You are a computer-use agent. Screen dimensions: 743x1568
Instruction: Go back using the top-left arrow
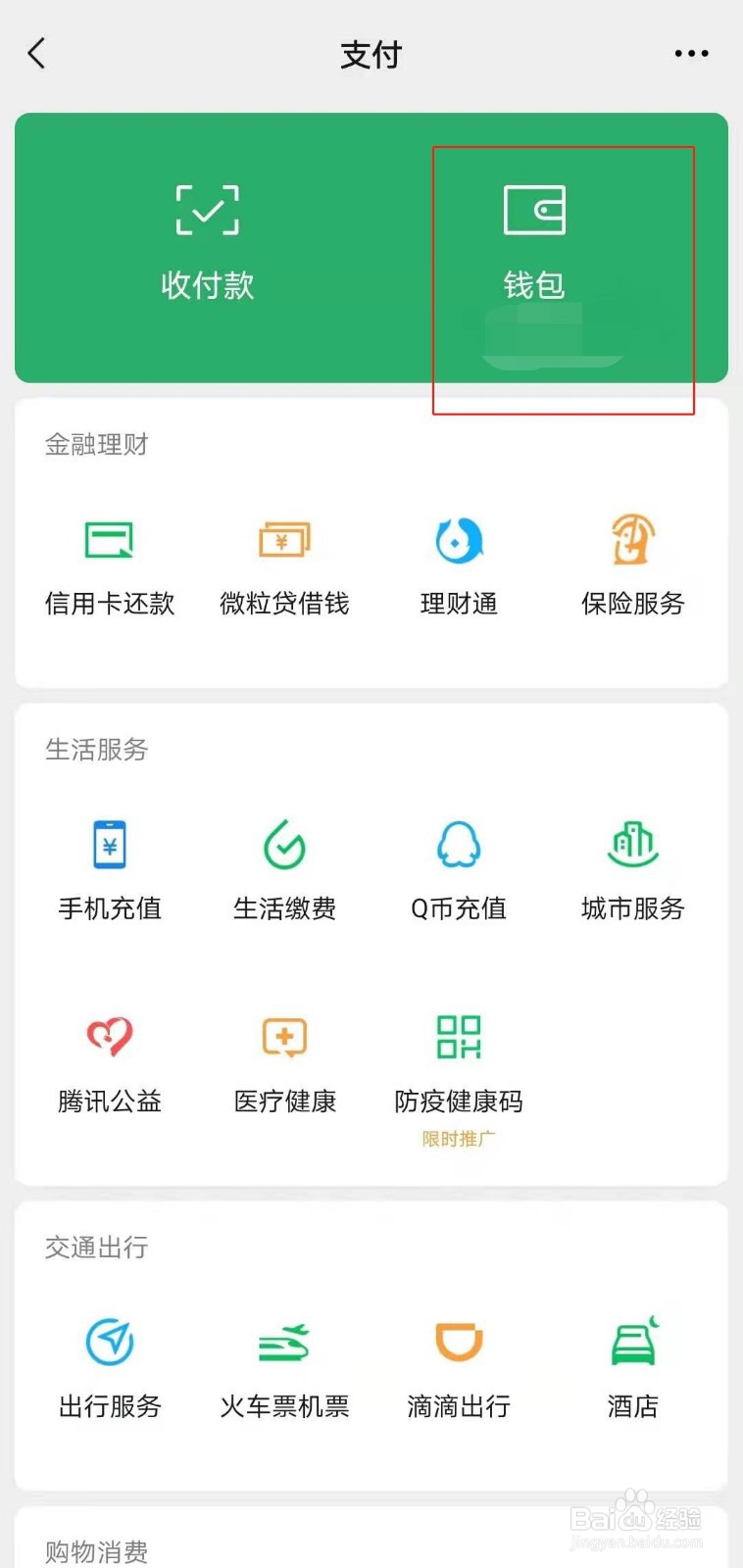coord(37,54)
